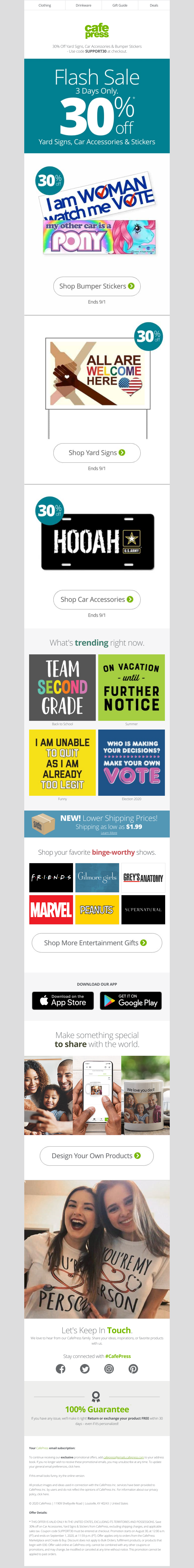This screenshot has width=194, height=1568.
Task: Open the Drinkware navigation link
Action: tap(83, 5)
